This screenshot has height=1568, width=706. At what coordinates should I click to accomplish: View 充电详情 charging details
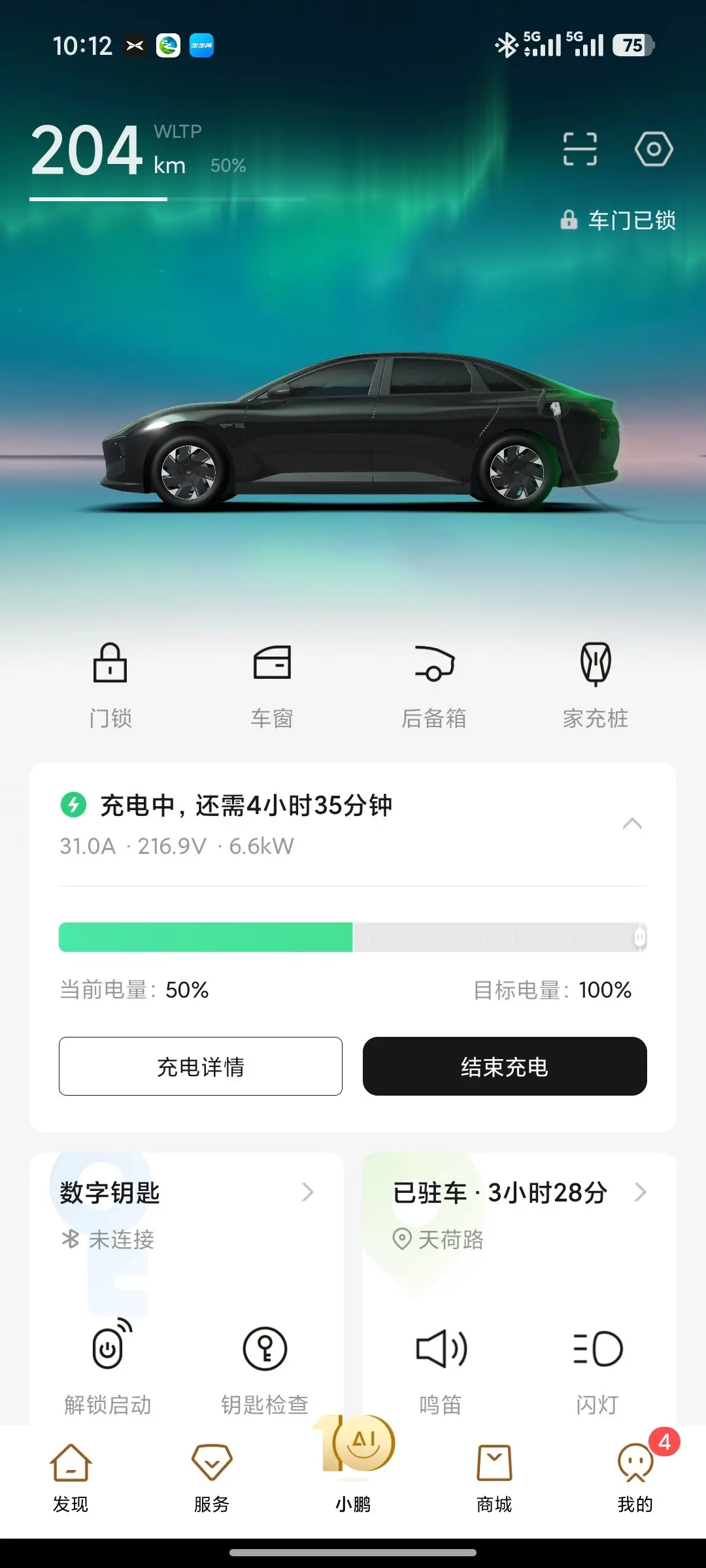[x=201, y=1066]
